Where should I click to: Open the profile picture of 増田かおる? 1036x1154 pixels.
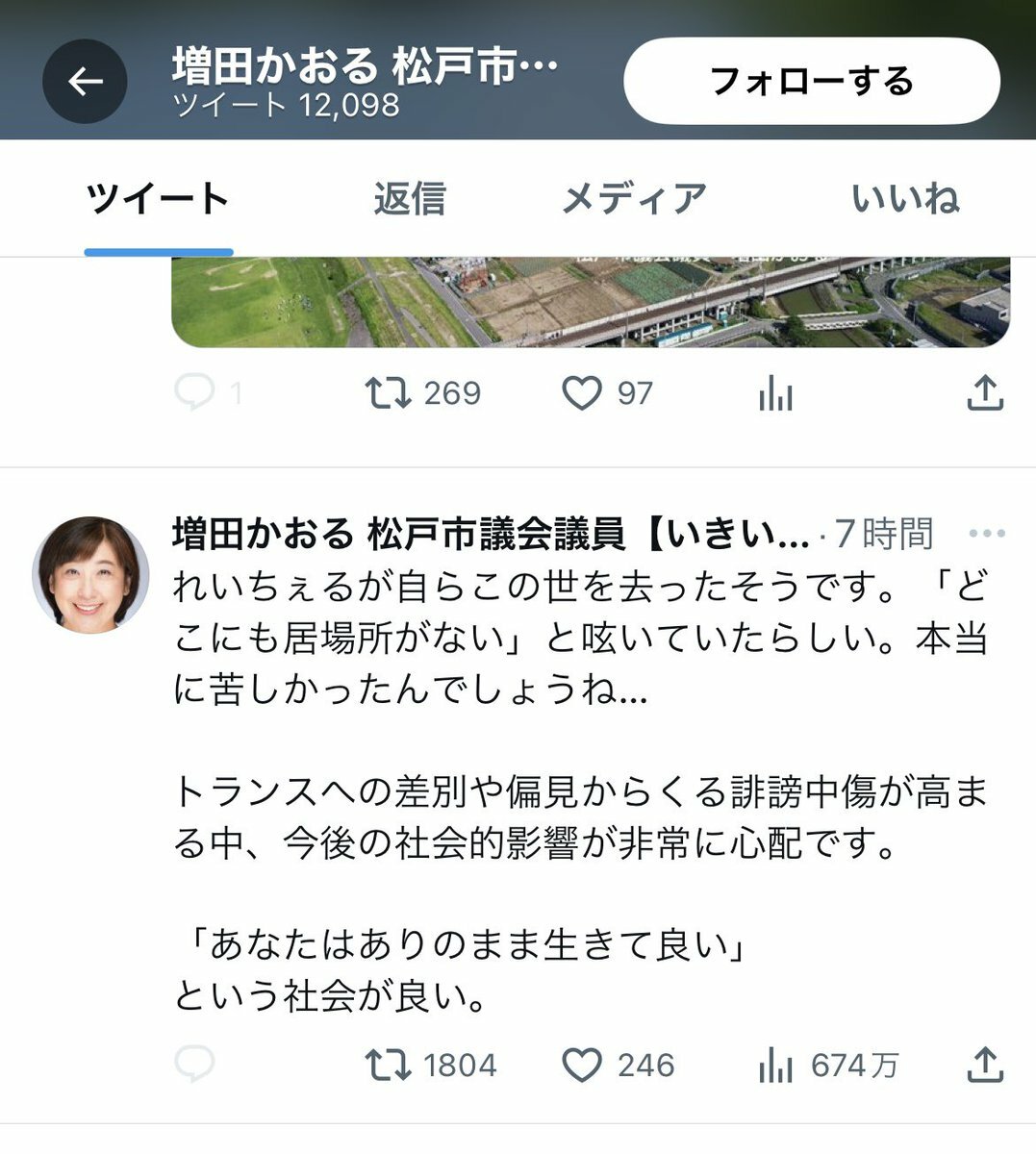click(x=90, y=575)
